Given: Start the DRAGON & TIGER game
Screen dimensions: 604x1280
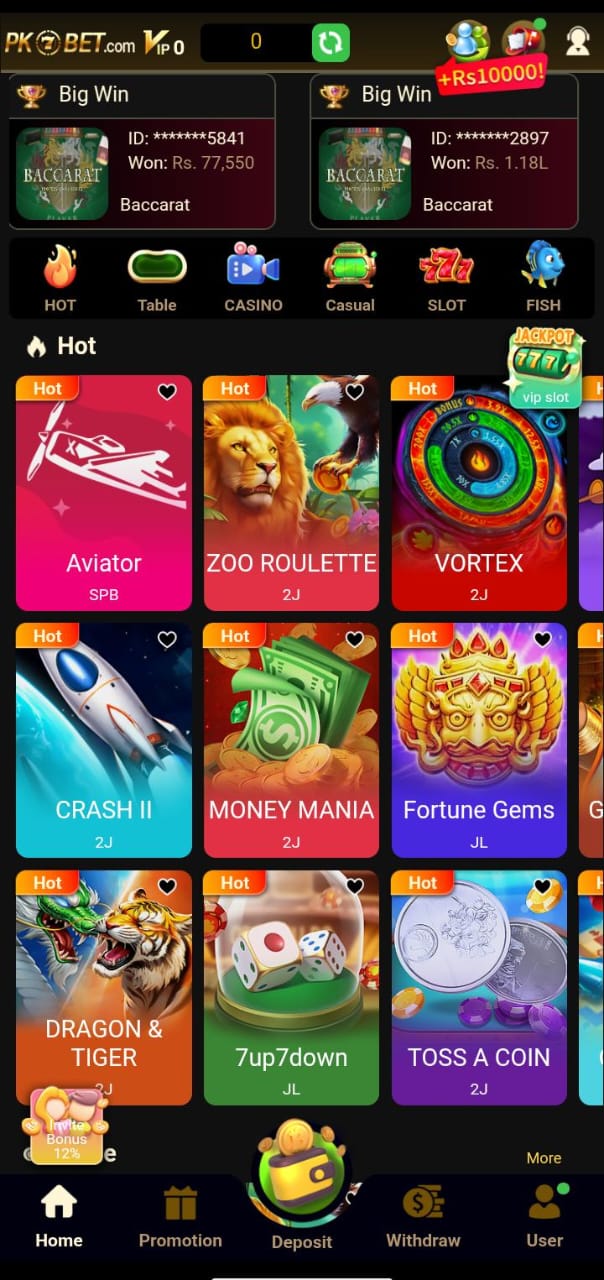Looking at the screenshot, I should pos(104,987).
